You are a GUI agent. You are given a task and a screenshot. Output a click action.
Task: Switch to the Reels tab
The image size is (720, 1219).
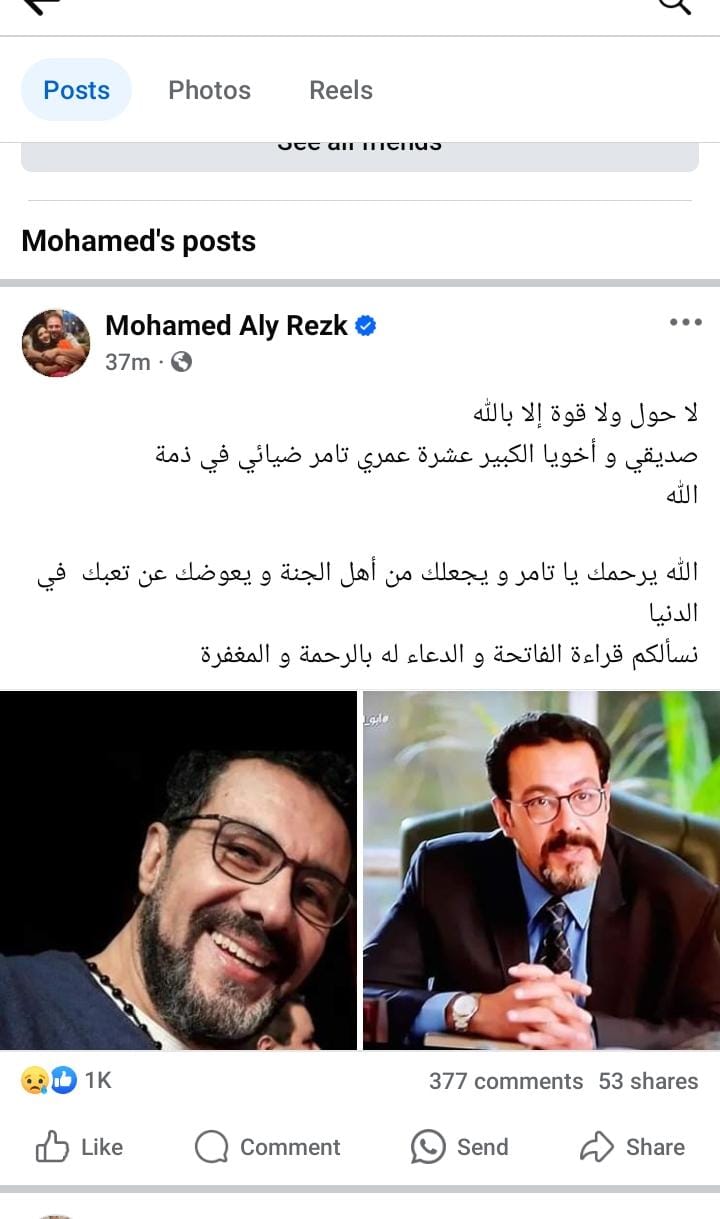click(x=341, y=90)
